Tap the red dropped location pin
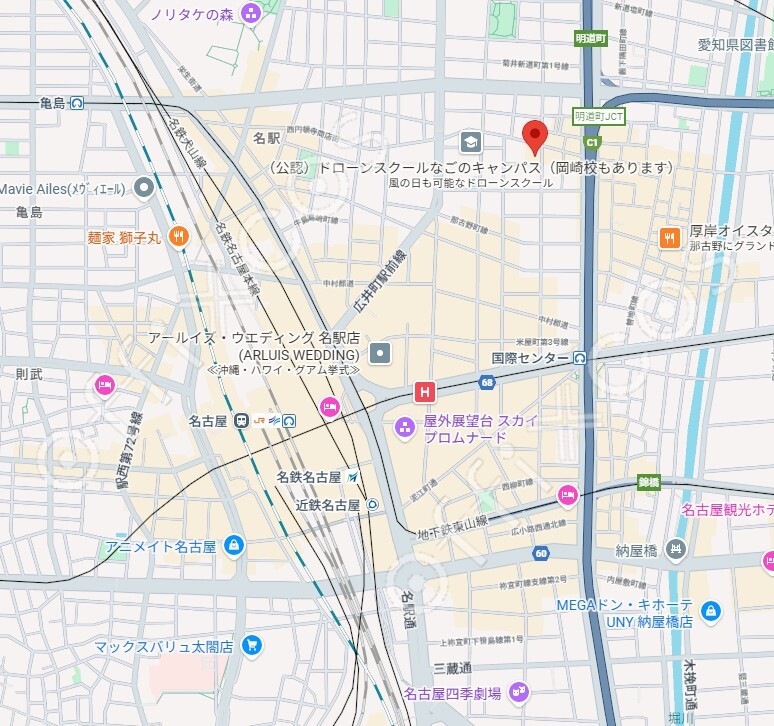 coord(535,136)
